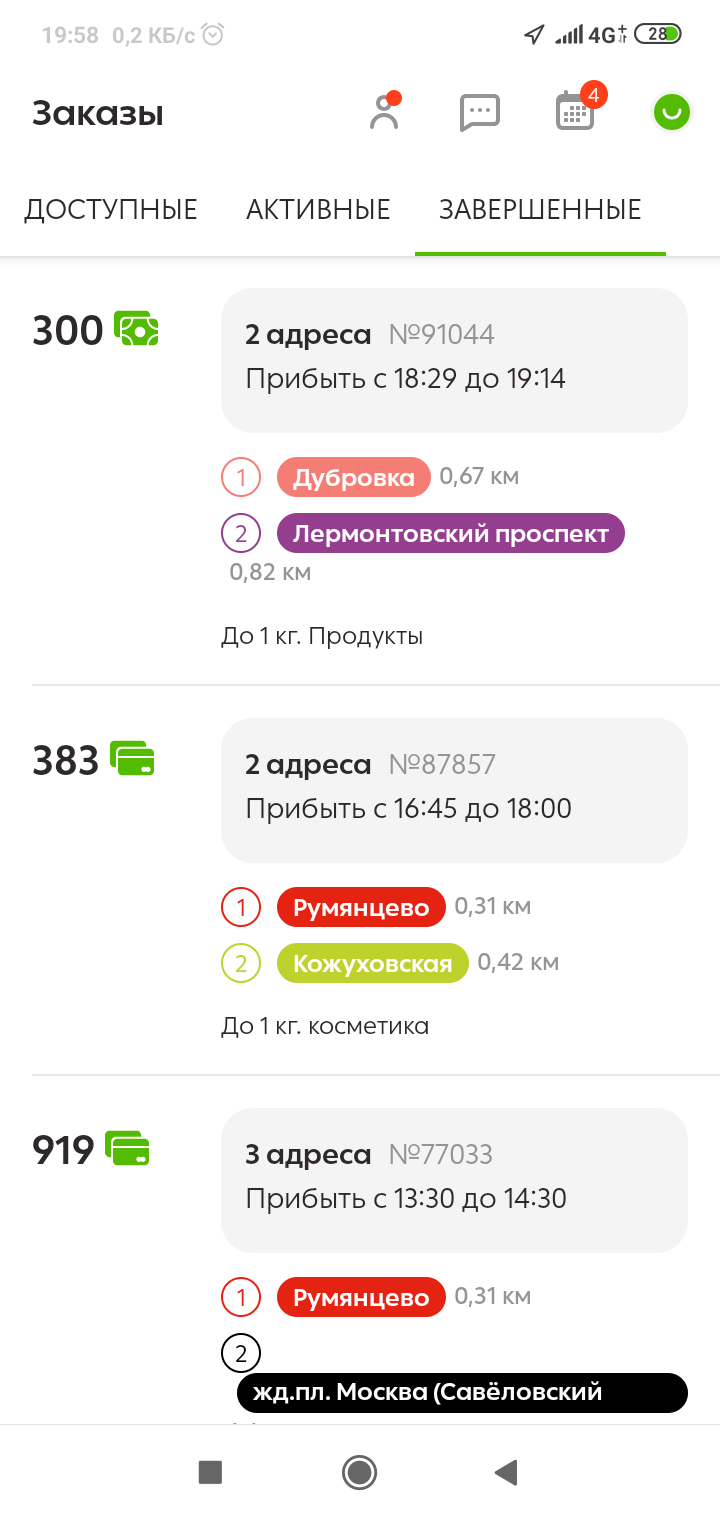
Task: Switch to the Активные tab
Action: click(318, 210)
